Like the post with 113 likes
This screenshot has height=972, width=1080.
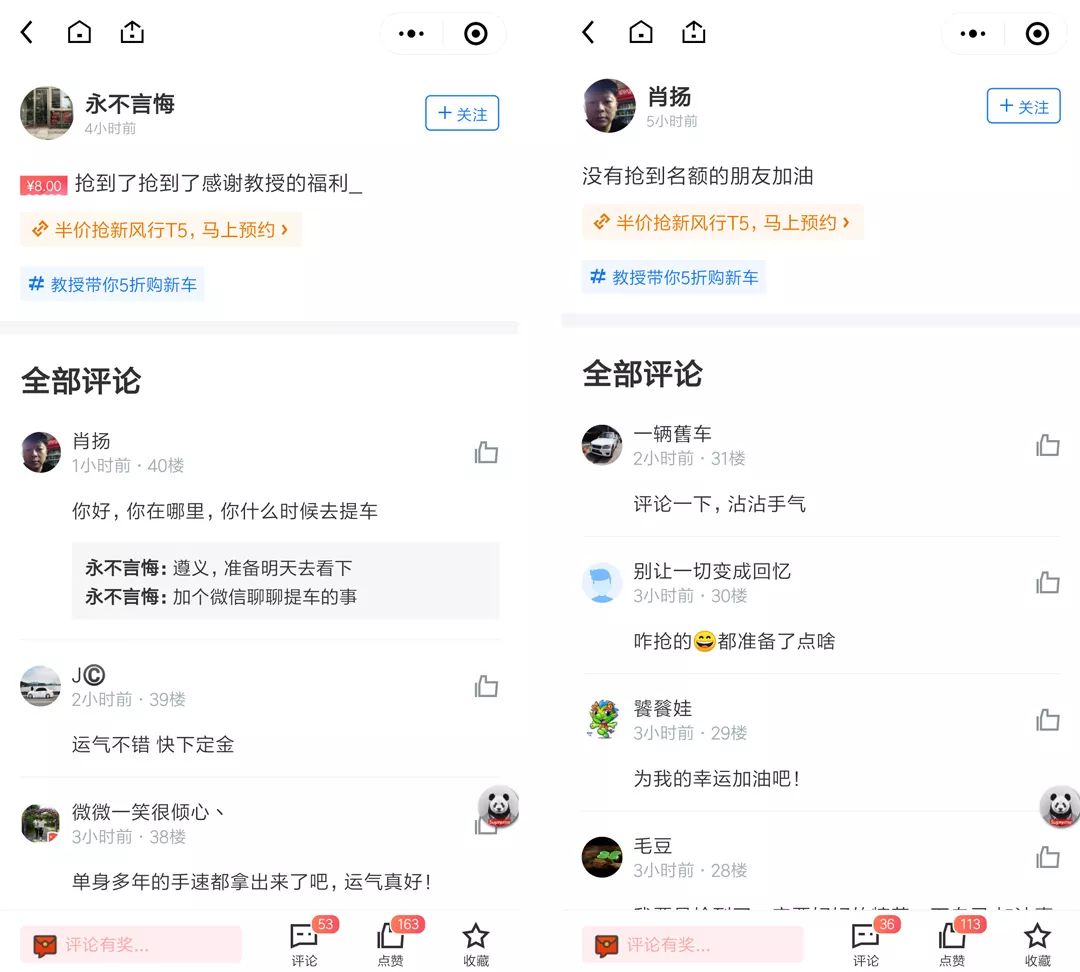click(x=953, y=942)
